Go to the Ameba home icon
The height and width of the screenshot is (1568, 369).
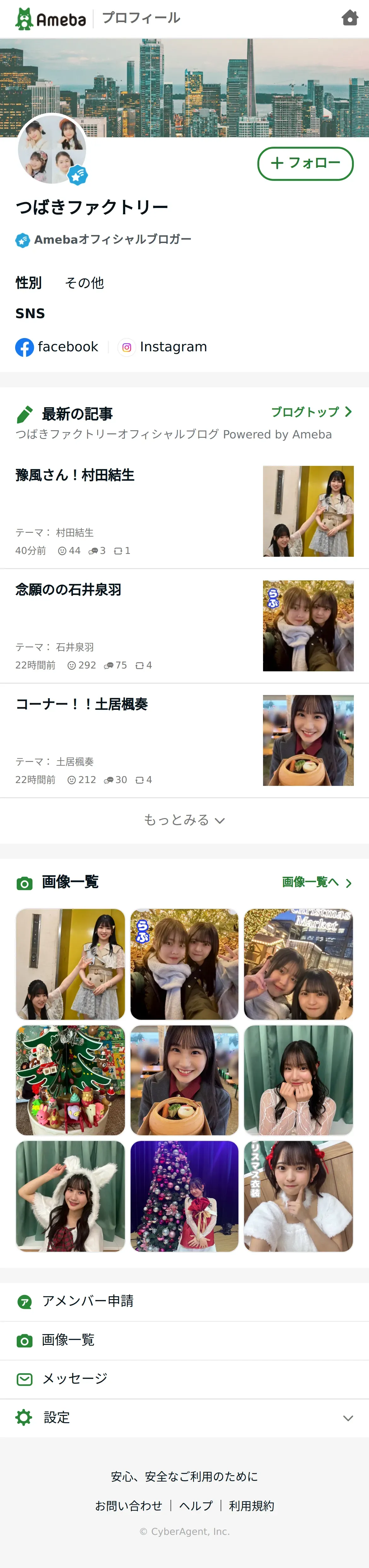349,18
